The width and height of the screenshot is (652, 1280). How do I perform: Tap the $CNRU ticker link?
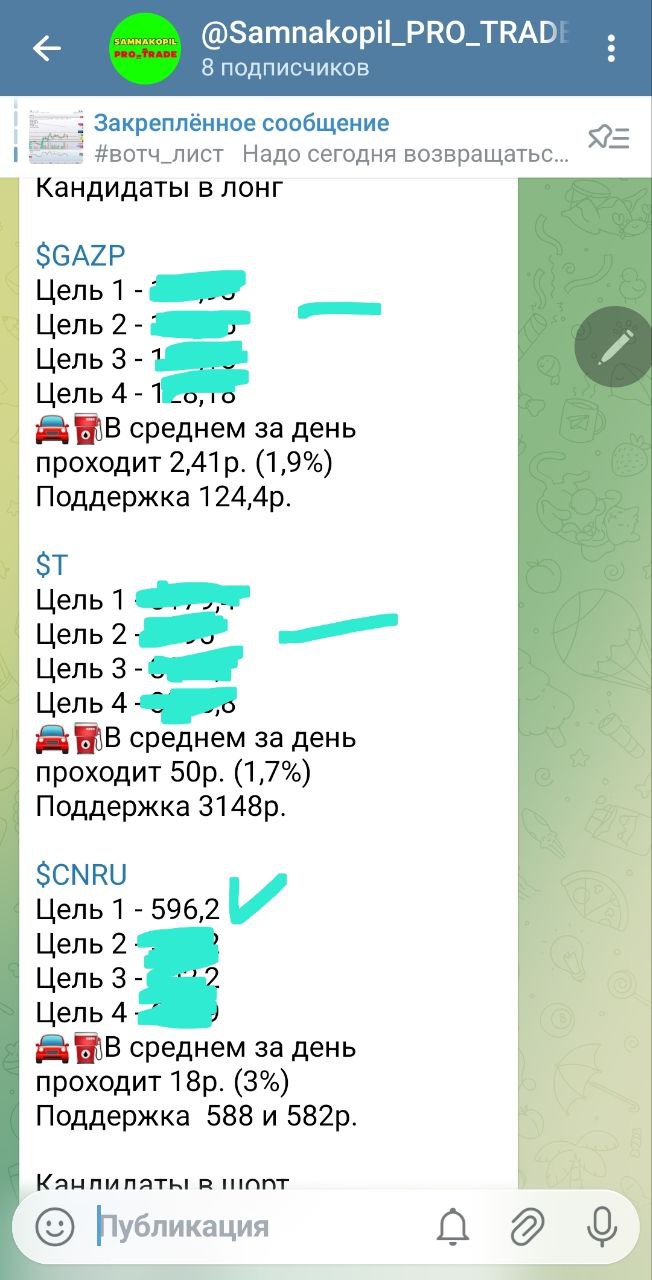point(82,875)
